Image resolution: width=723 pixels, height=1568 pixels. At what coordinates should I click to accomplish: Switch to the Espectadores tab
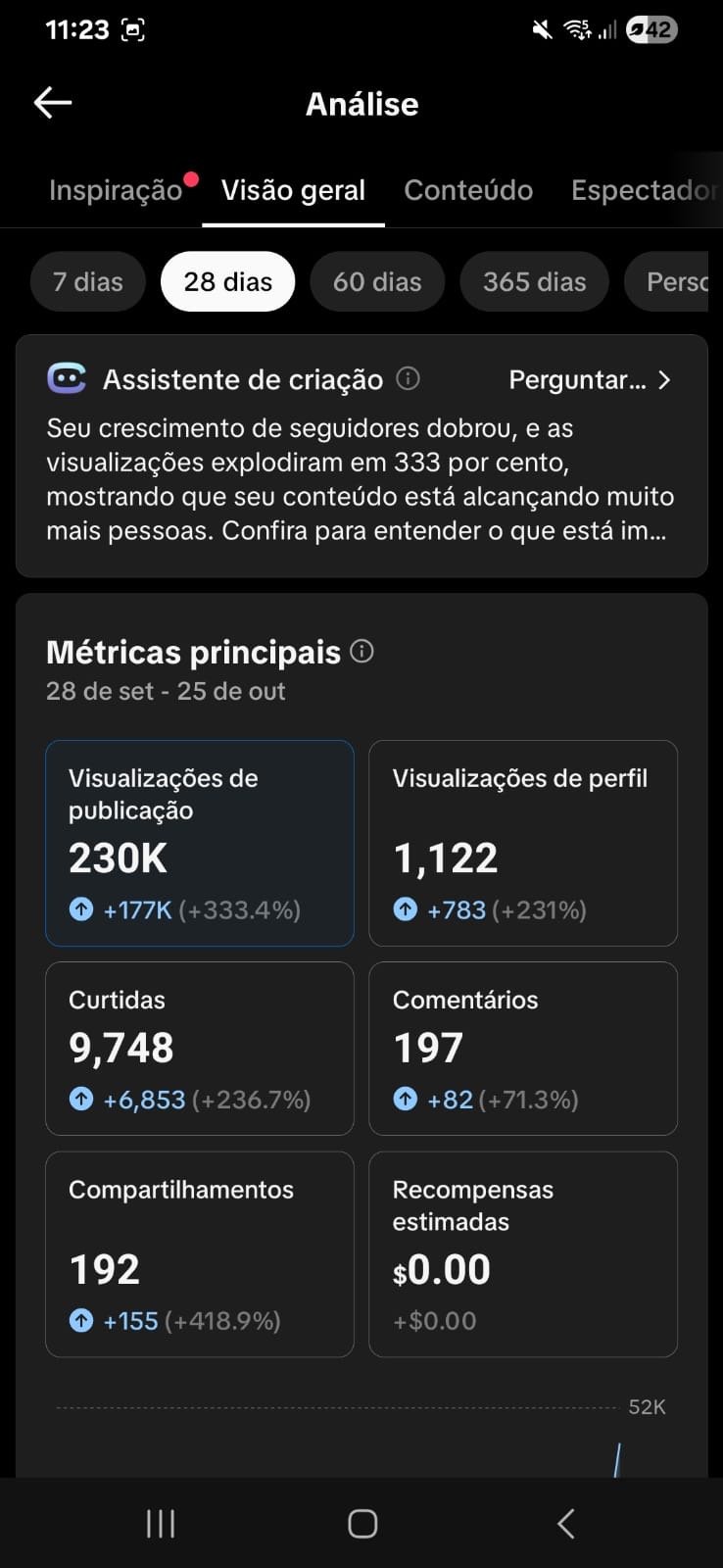pos(643,190)
